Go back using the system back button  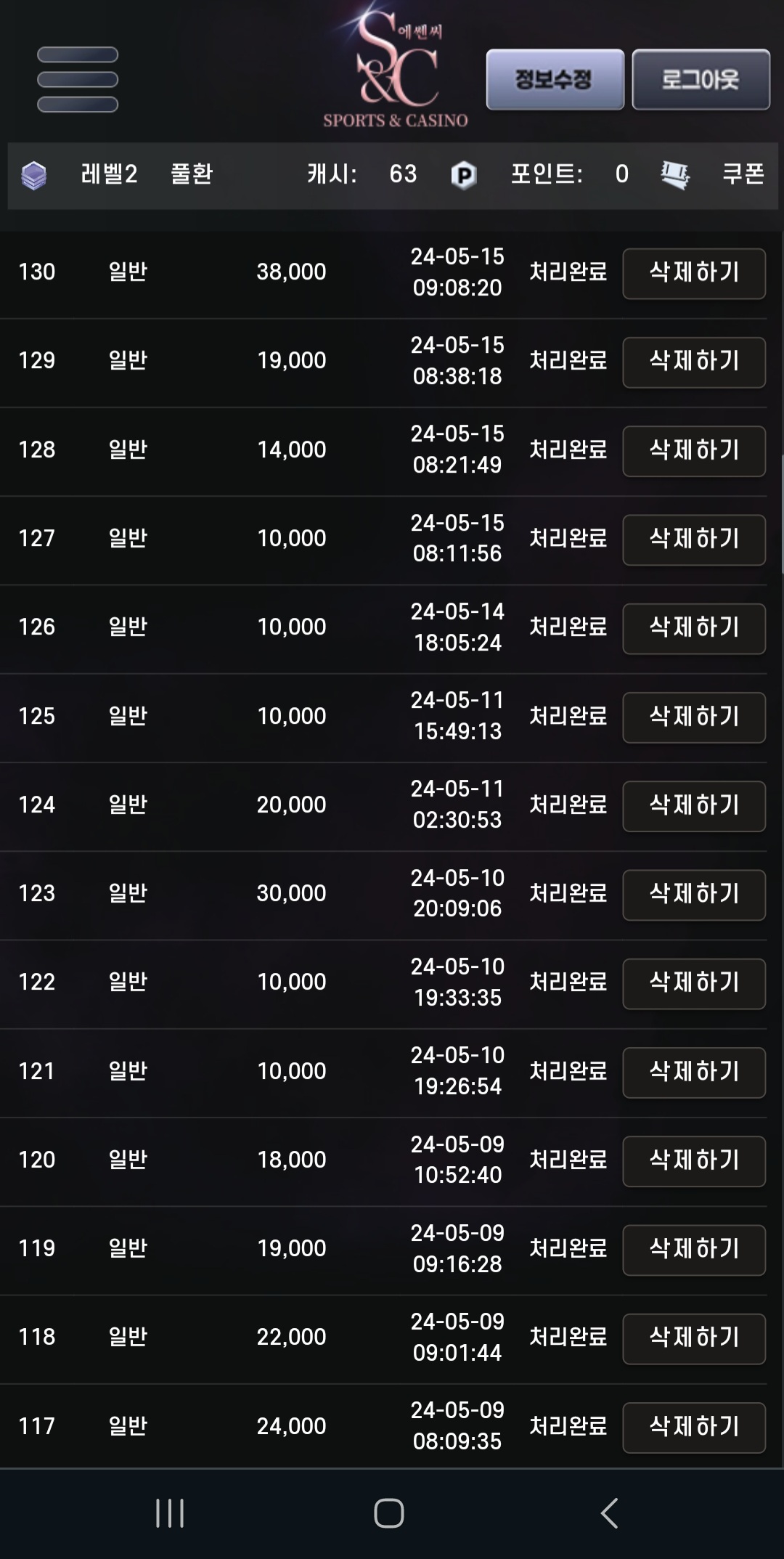(610, 1513)
